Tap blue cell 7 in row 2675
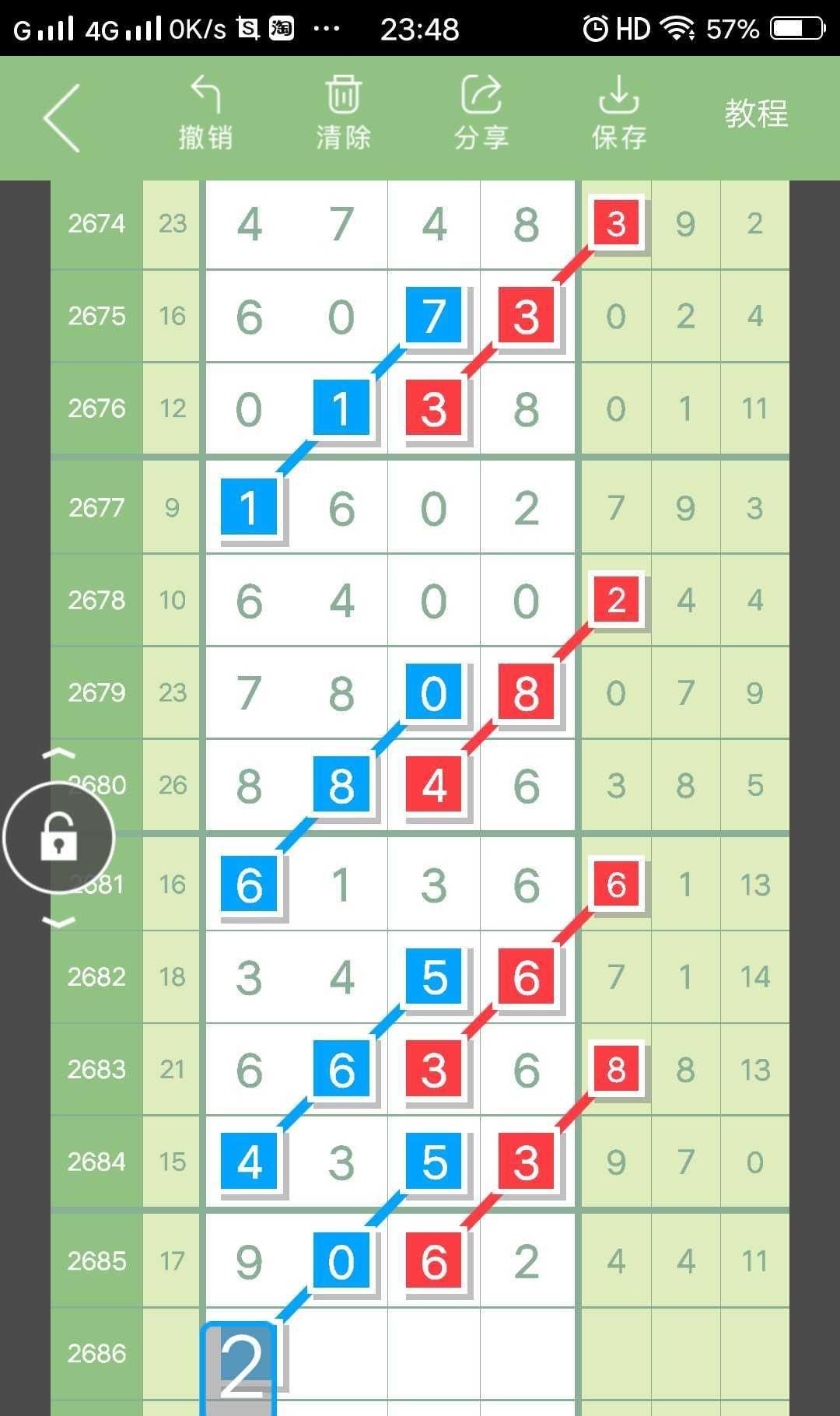Screen dimensions: 840x1416 click(434, 316)
